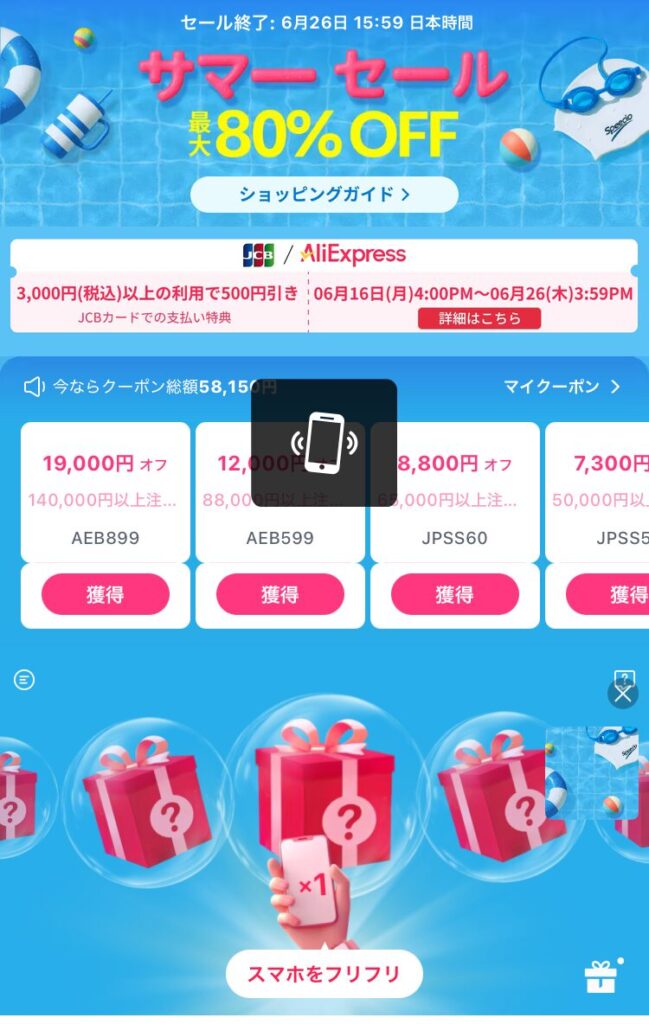Close the floating summer sale thumbnail
This screenshot has width=649, height=1024.
[623, 693]
